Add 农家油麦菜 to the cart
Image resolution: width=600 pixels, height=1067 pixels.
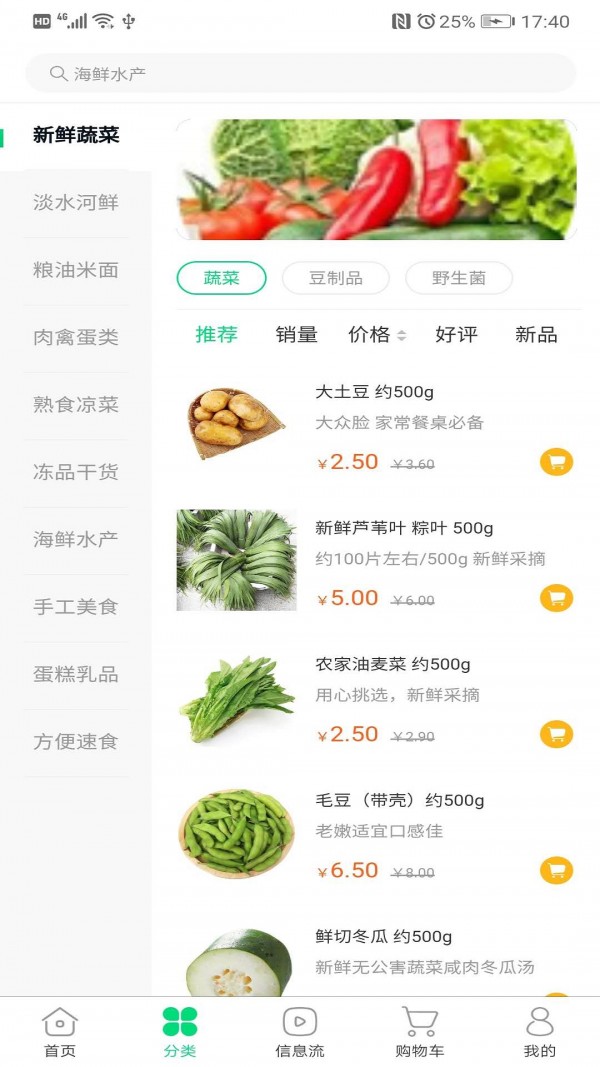557,734
